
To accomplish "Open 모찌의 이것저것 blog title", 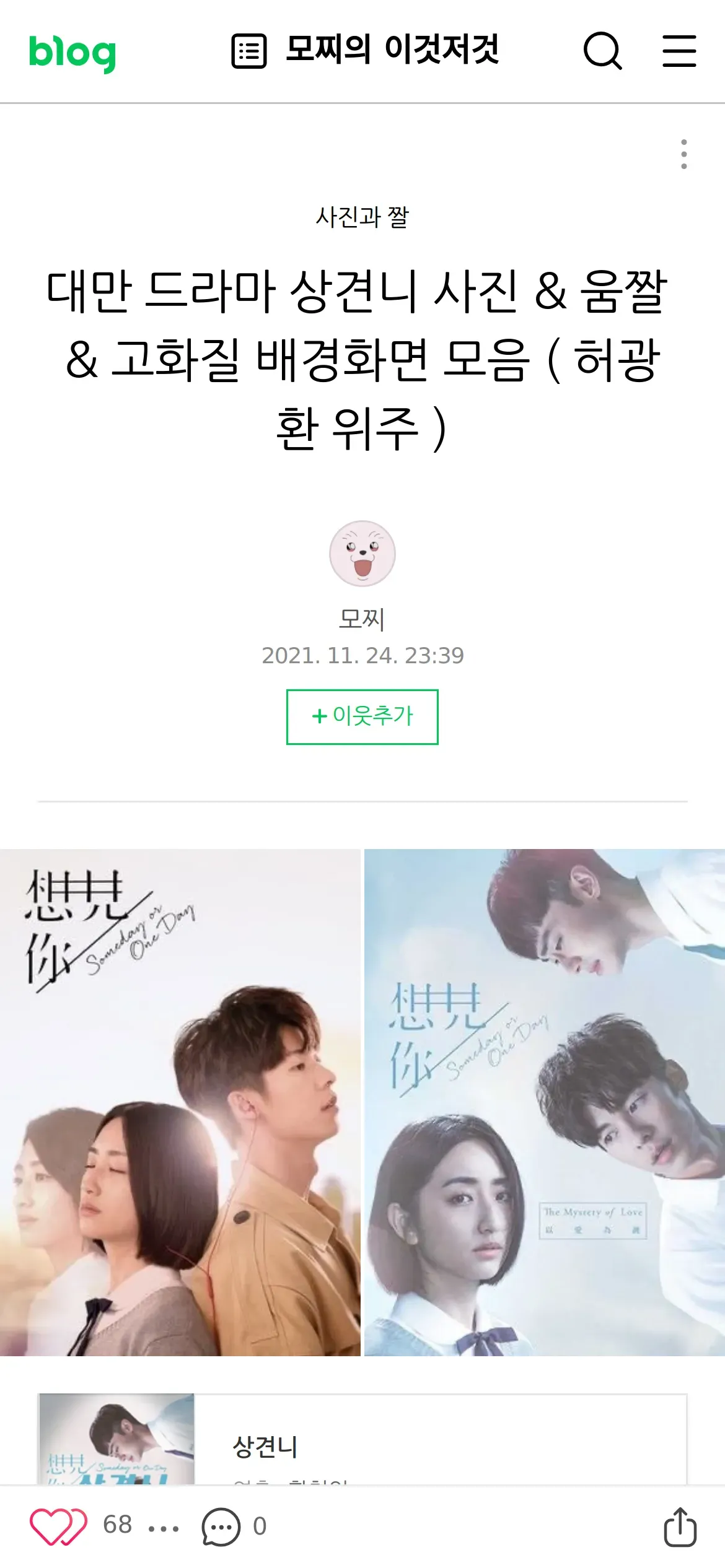I will point(392,50).
